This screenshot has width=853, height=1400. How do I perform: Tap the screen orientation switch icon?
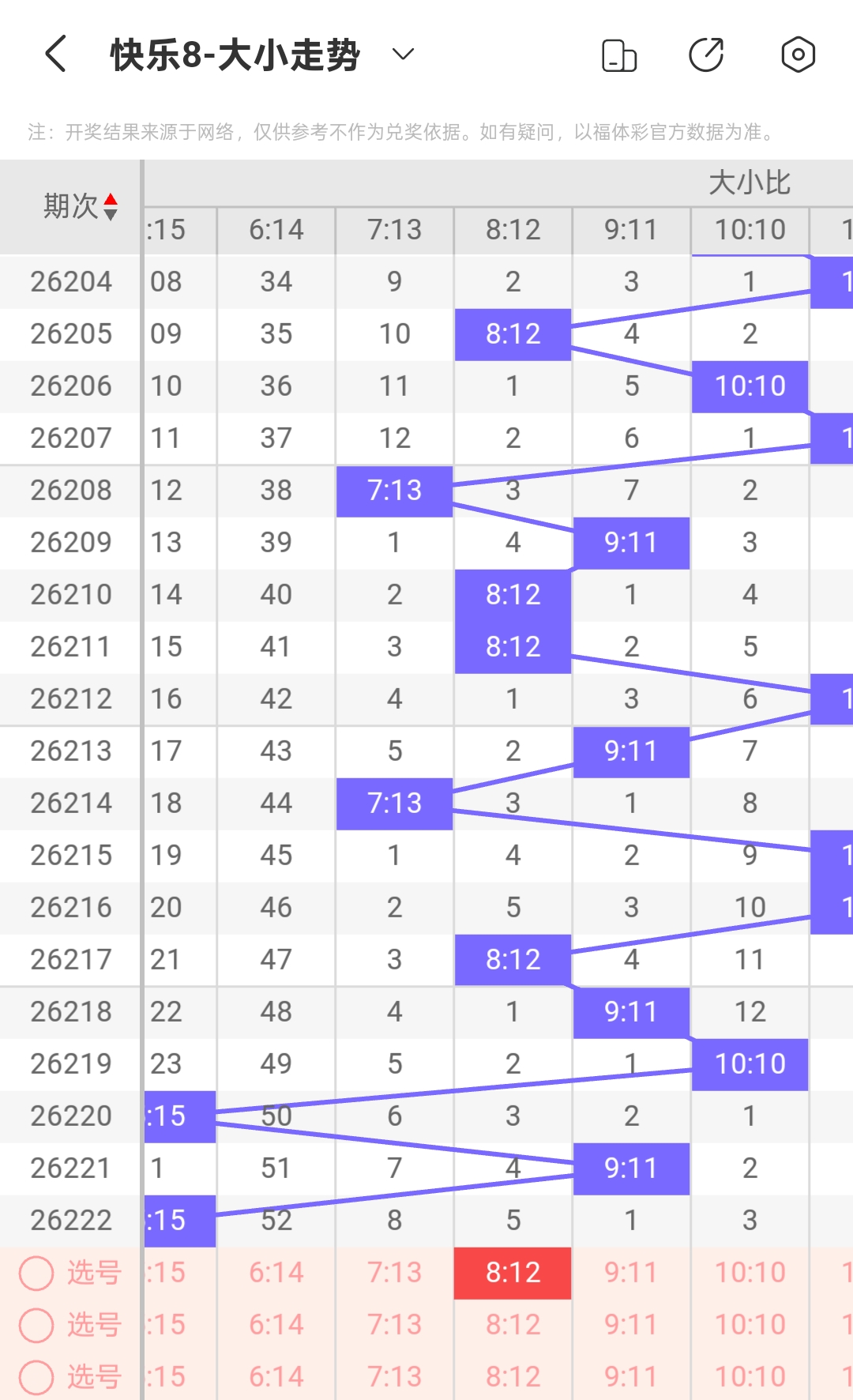pos(619,55)
